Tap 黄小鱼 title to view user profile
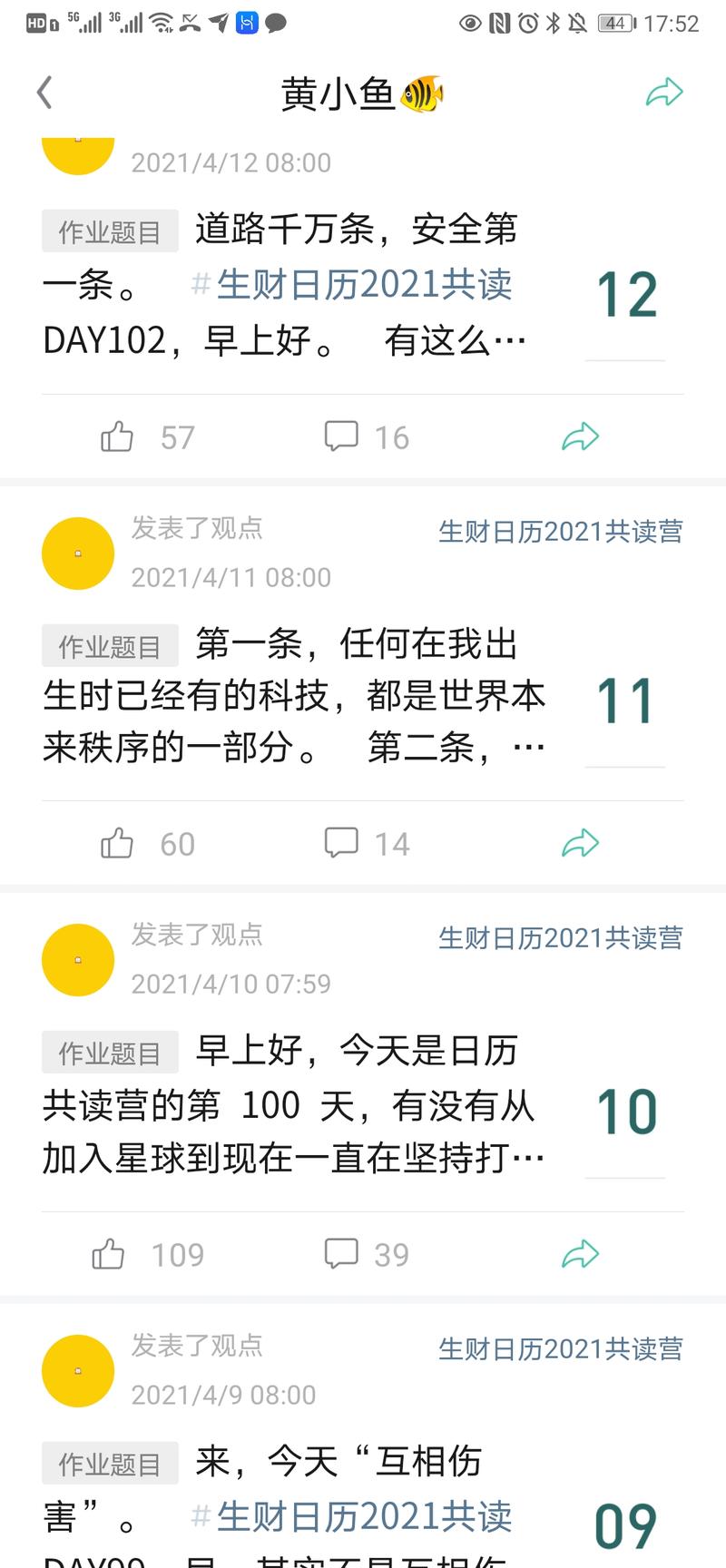This screenshot has width=726, height=1568. point(363,92)
